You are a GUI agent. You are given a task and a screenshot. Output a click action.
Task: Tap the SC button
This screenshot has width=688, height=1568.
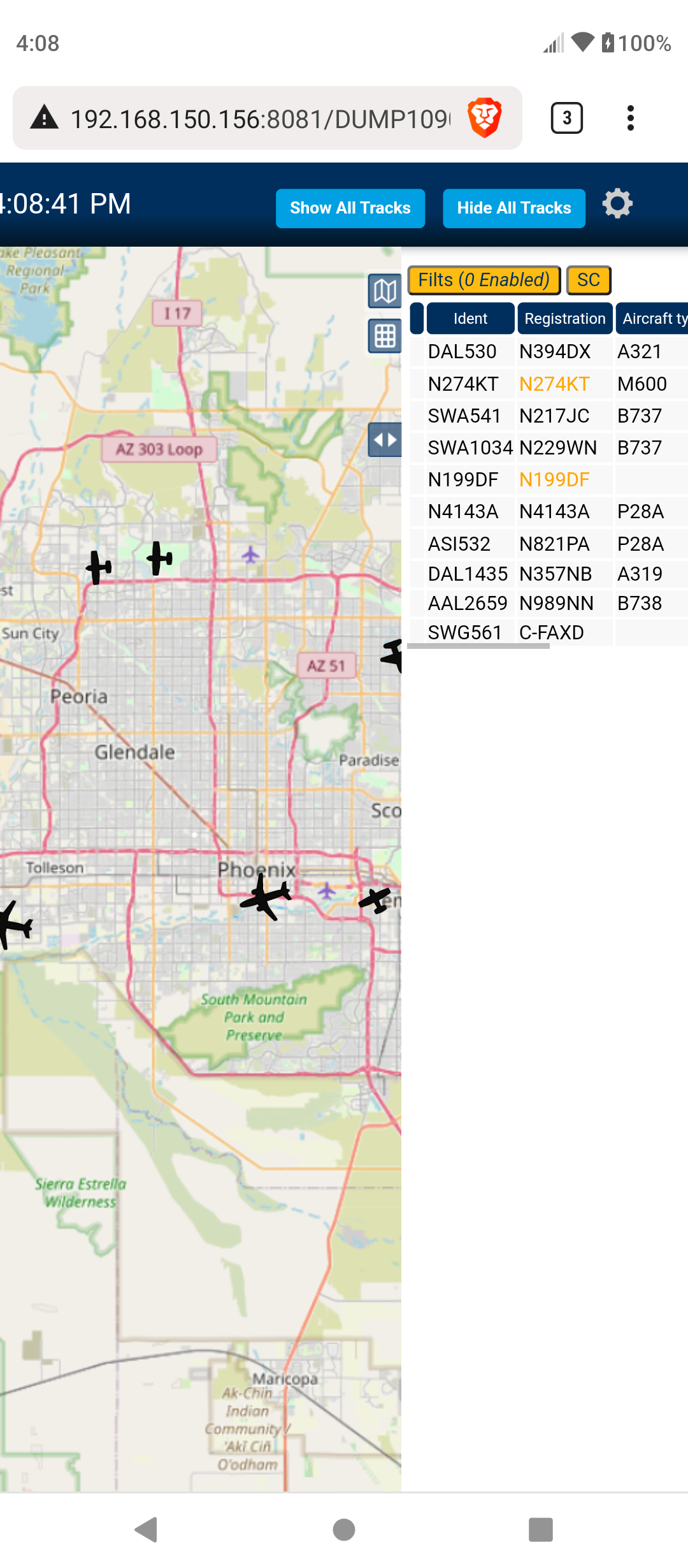589,280
